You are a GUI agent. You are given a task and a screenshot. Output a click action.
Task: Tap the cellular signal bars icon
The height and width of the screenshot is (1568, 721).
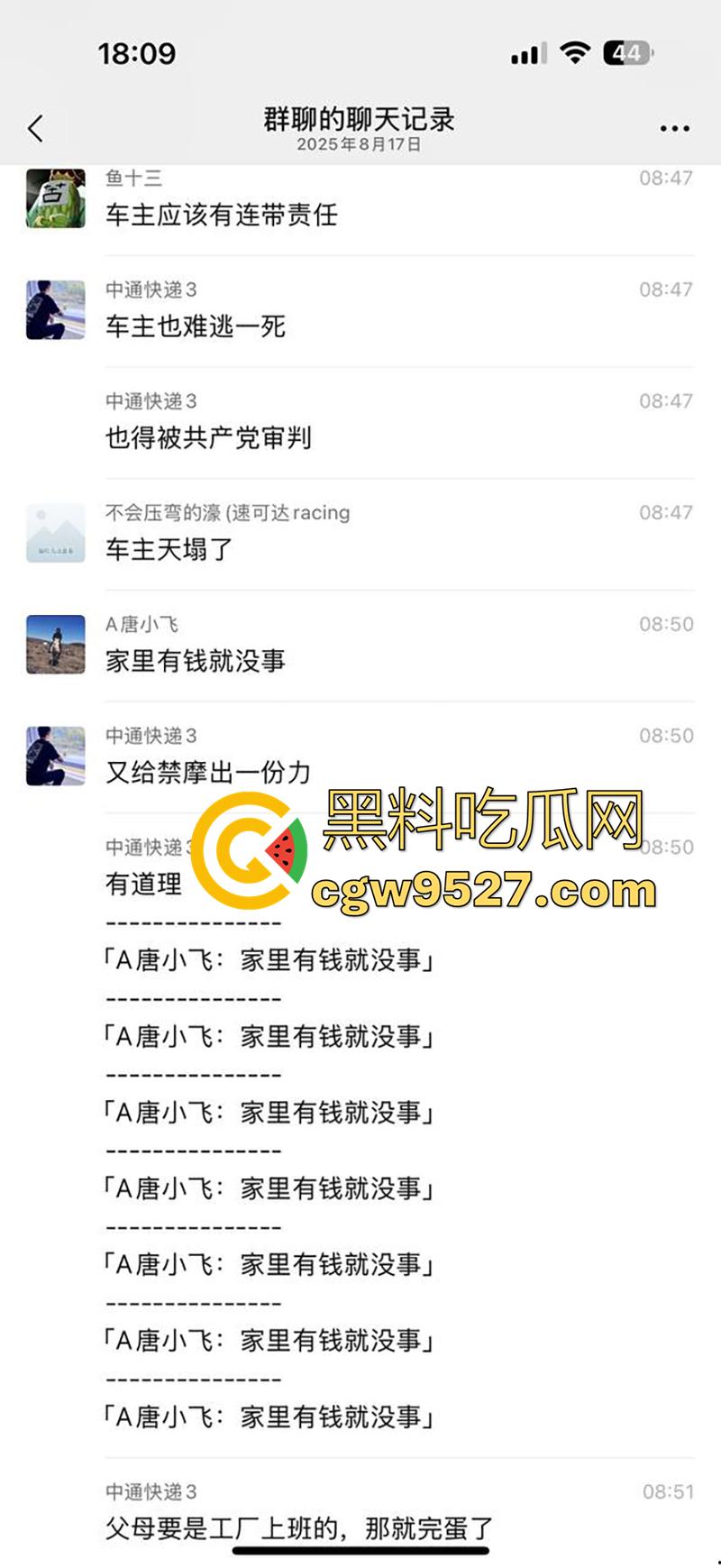coord(527,54)
